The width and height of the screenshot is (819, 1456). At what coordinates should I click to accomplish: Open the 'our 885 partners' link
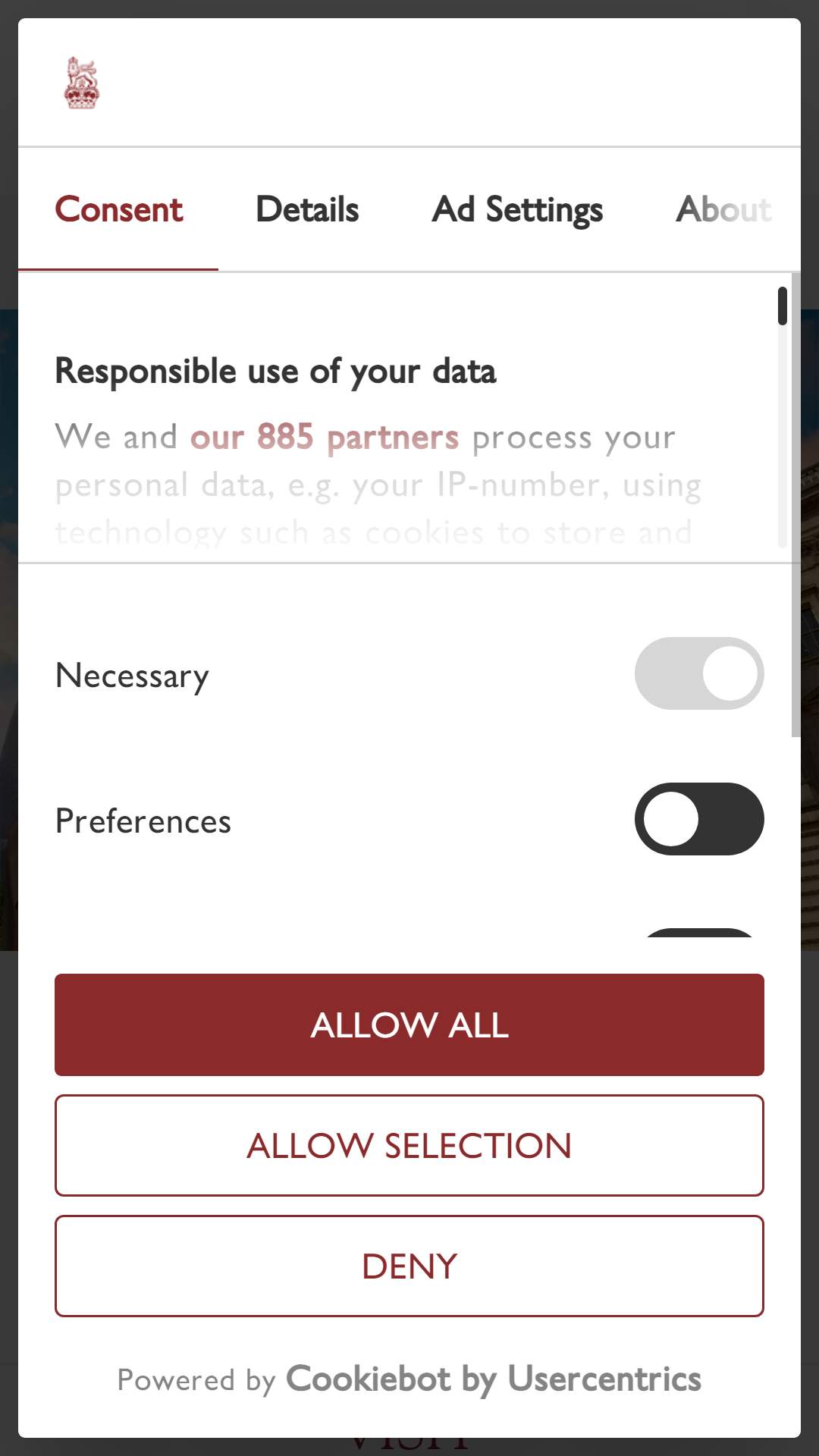324,438
